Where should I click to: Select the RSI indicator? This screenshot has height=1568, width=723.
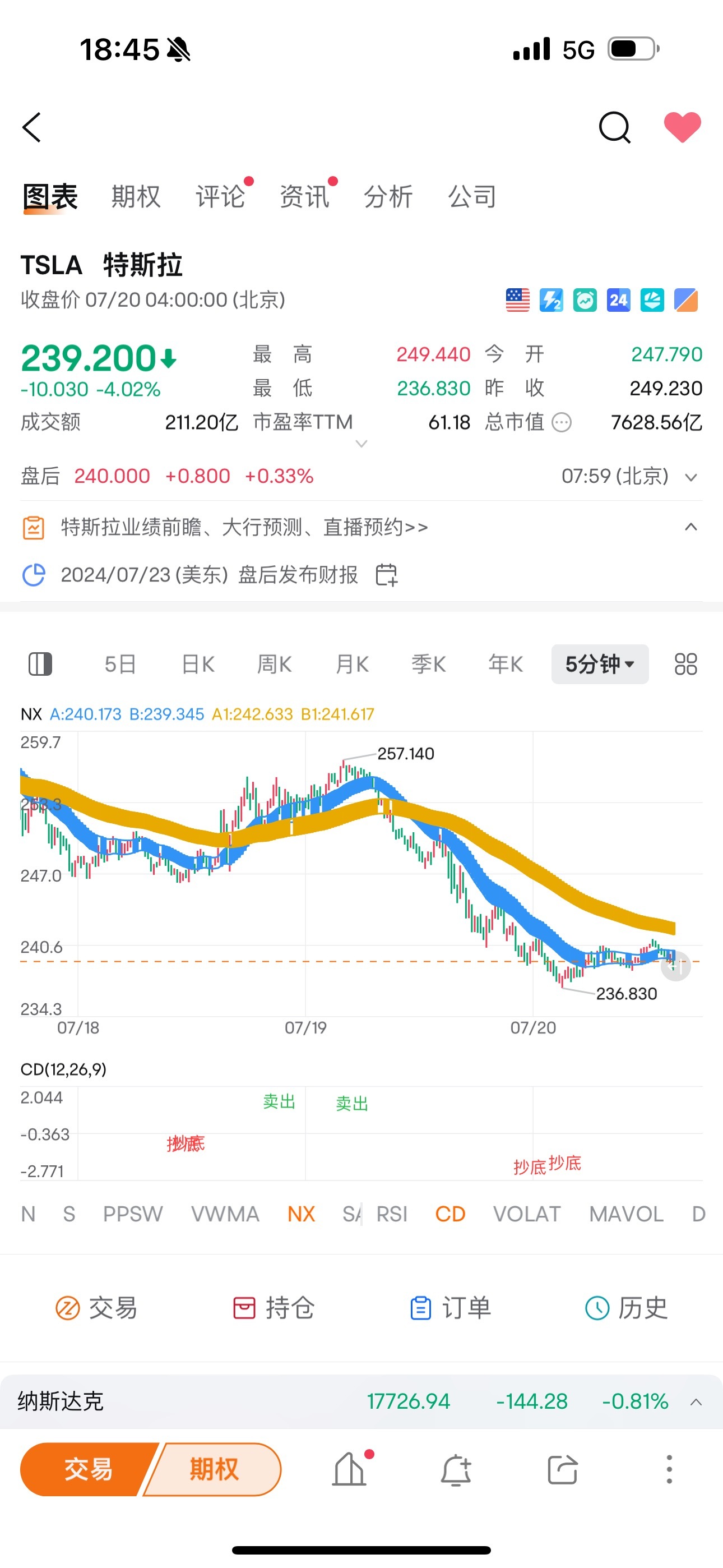coord(391,1214)
